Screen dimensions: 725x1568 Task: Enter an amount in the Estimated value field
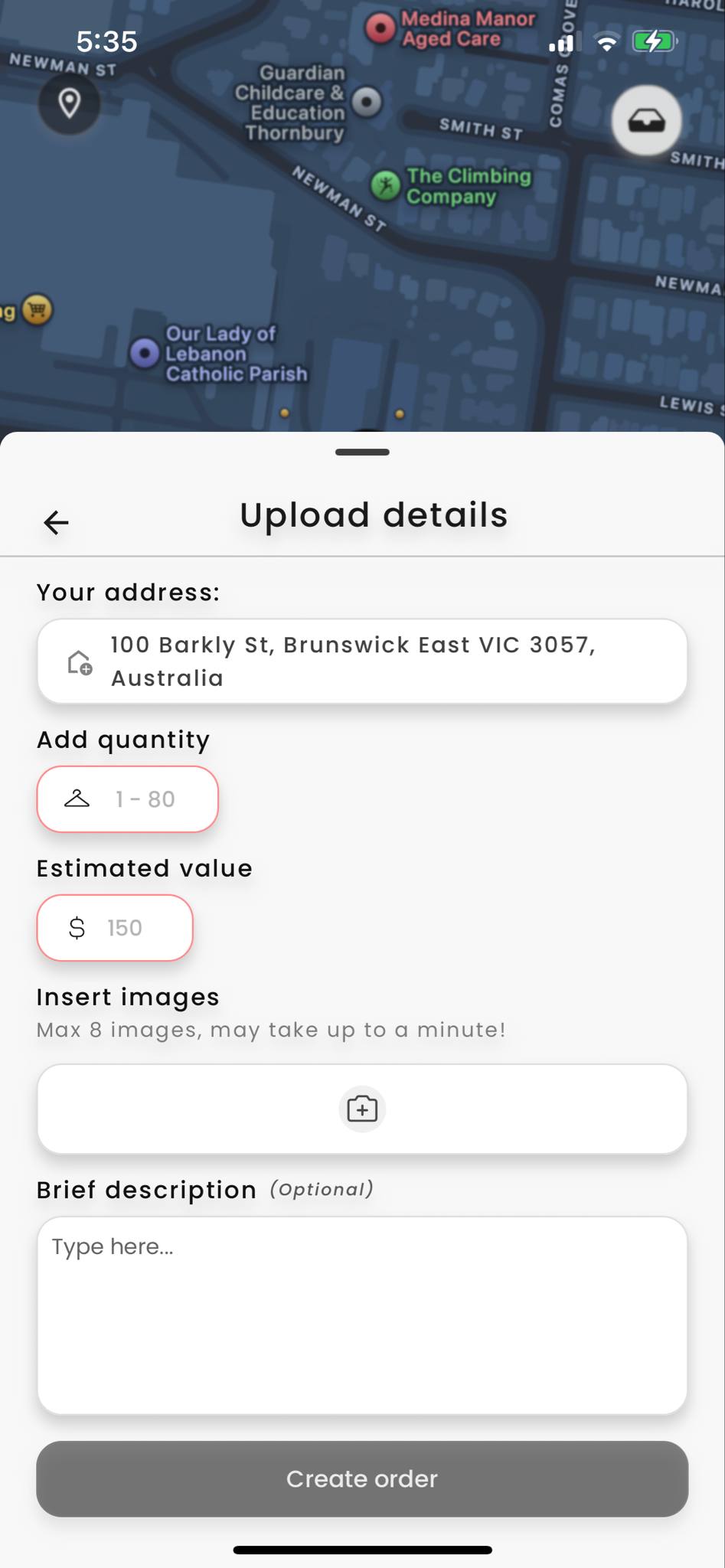115,927
